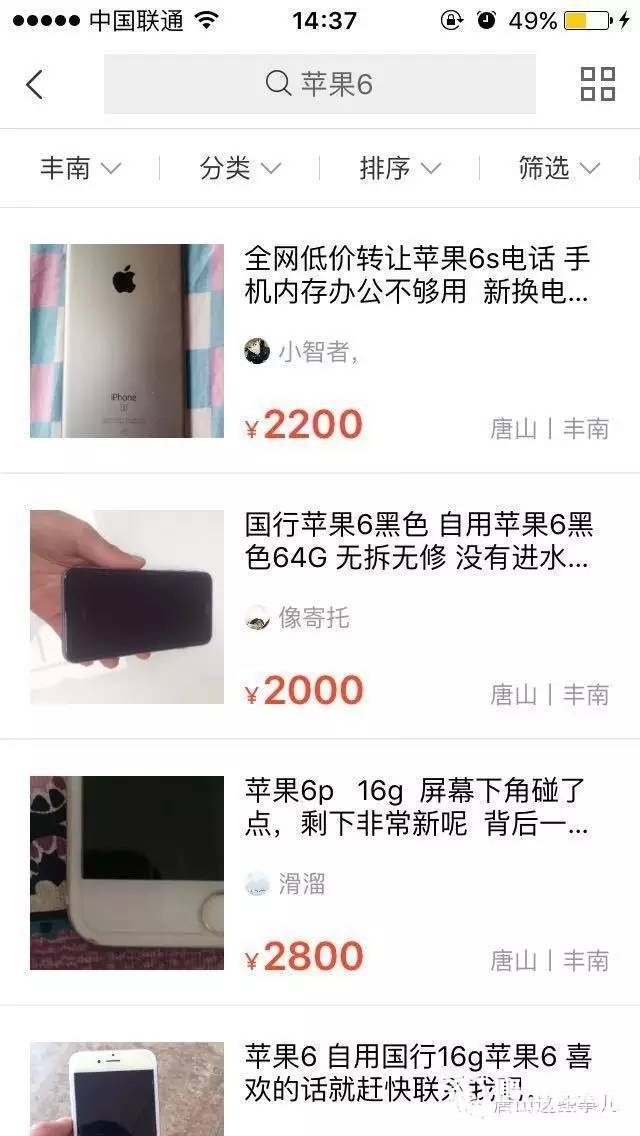View seller 滑溜's profile
Screen dimensions: 640x1136
point(288,883)
